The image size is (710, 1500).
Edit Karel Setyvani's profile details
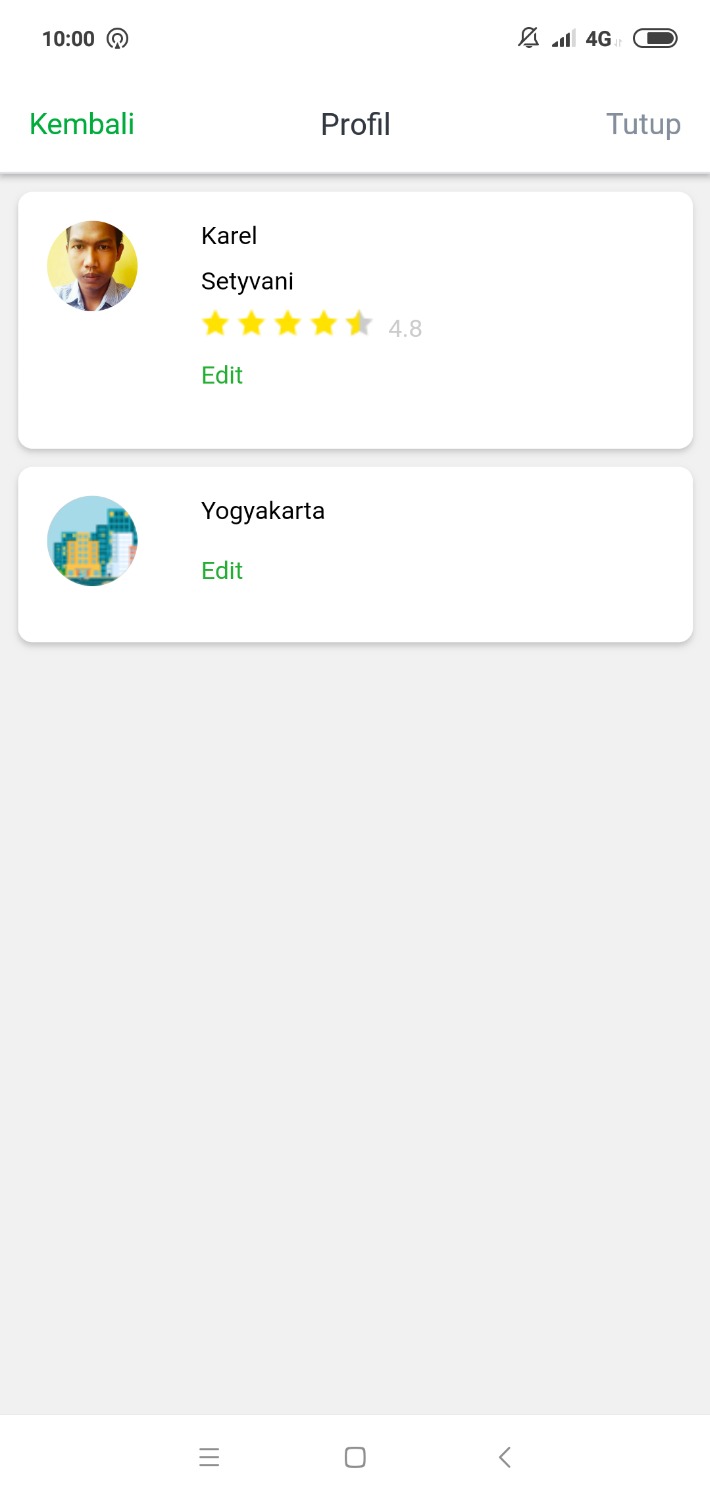(222, 375)
